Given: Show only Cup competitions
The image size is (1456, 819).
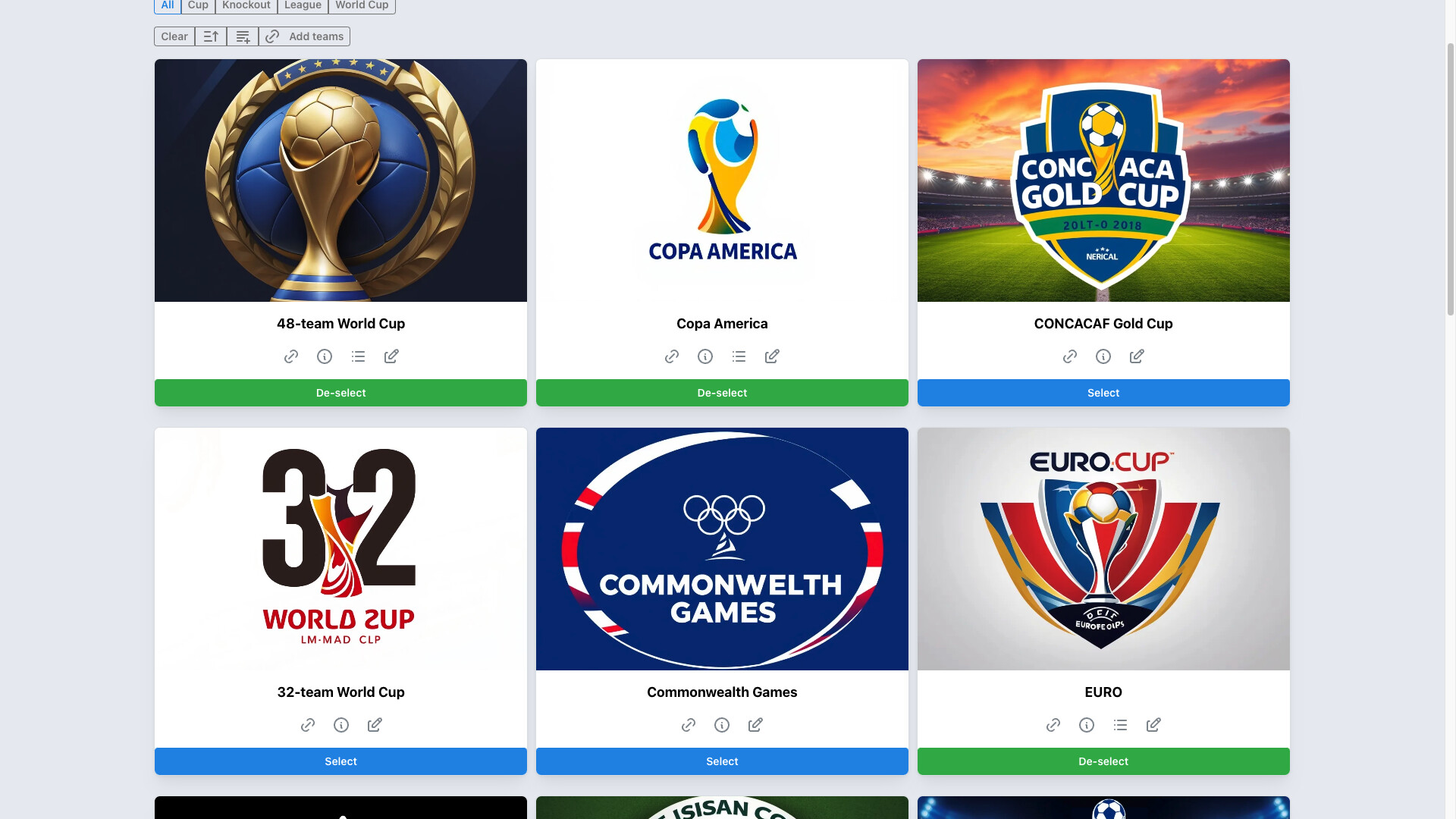Looking at the screenshot, I should coord(198,5).
